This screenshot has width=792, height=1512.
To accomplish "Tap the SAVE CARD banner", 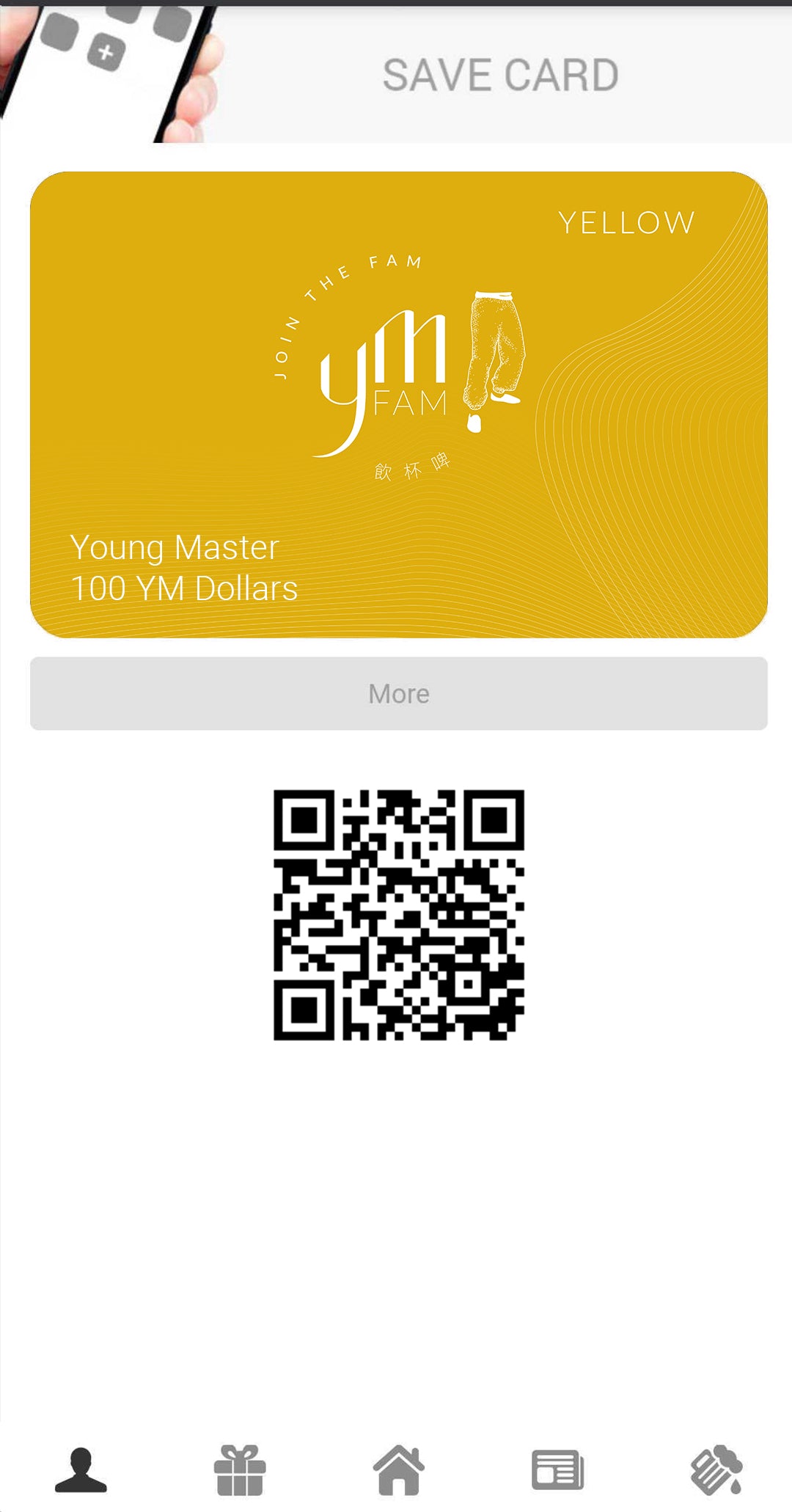I will [x=500, y=75].
